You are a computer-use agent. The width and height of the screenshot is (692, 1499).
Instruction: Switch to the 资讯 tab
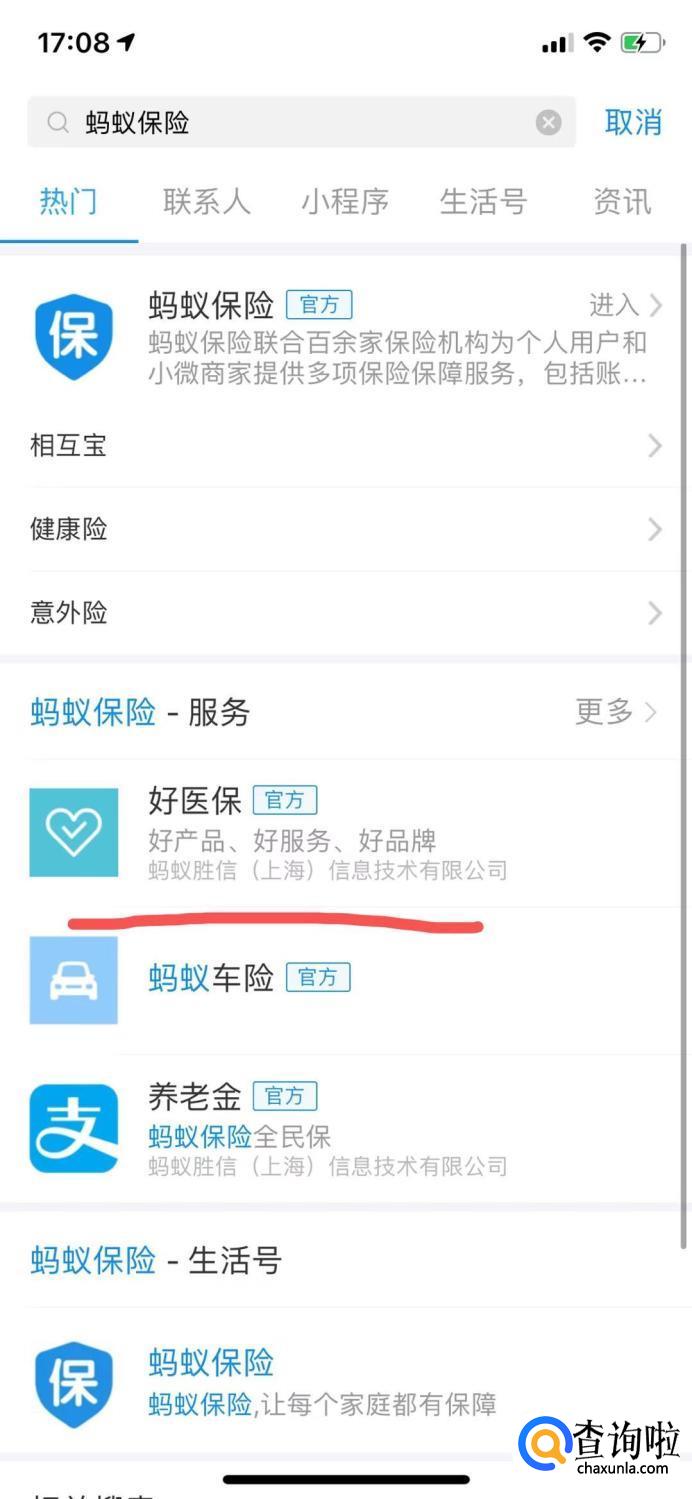click(622, 202)
